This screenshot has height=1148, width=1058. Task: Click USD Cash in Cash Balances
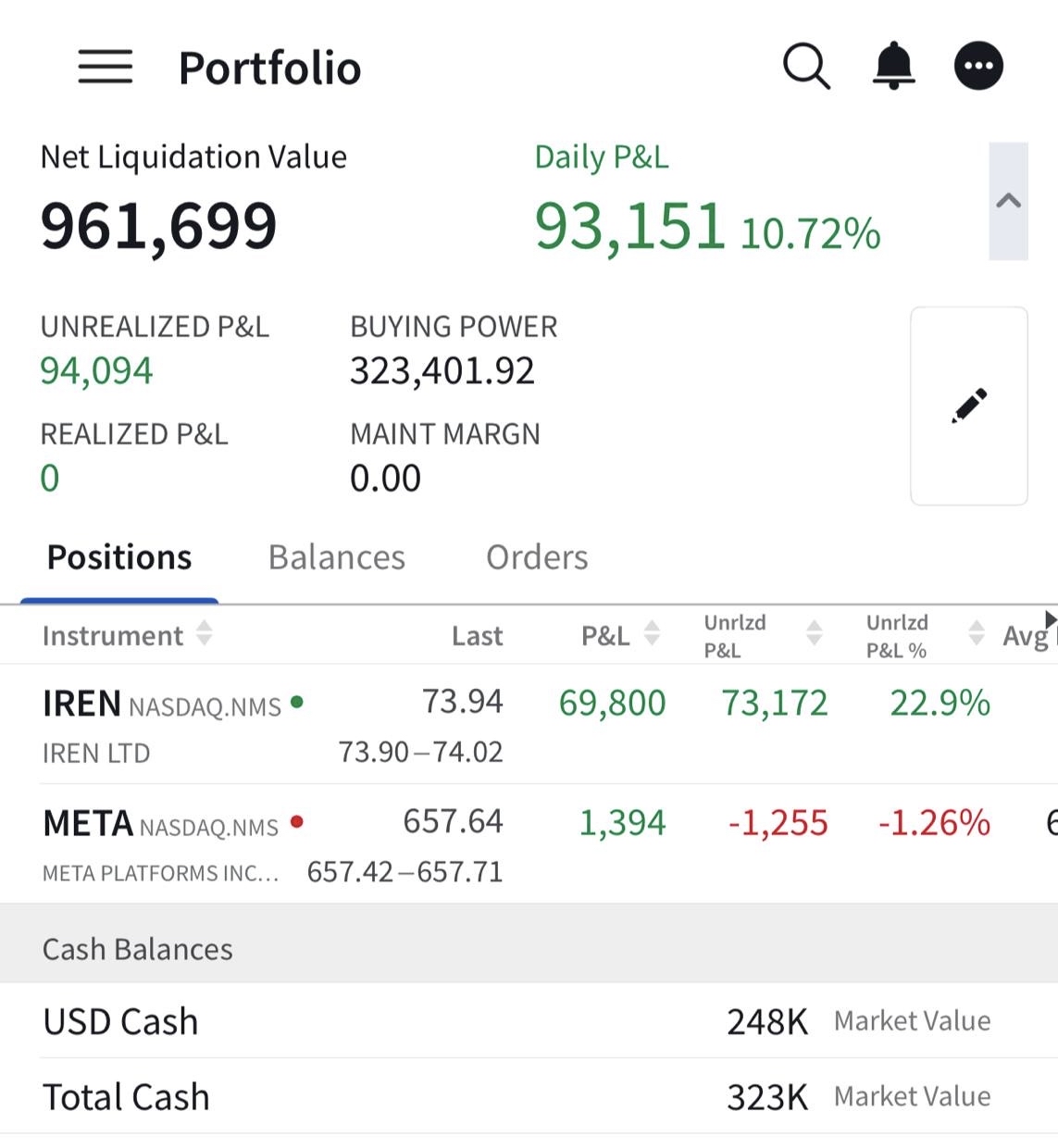point(120,1021)
